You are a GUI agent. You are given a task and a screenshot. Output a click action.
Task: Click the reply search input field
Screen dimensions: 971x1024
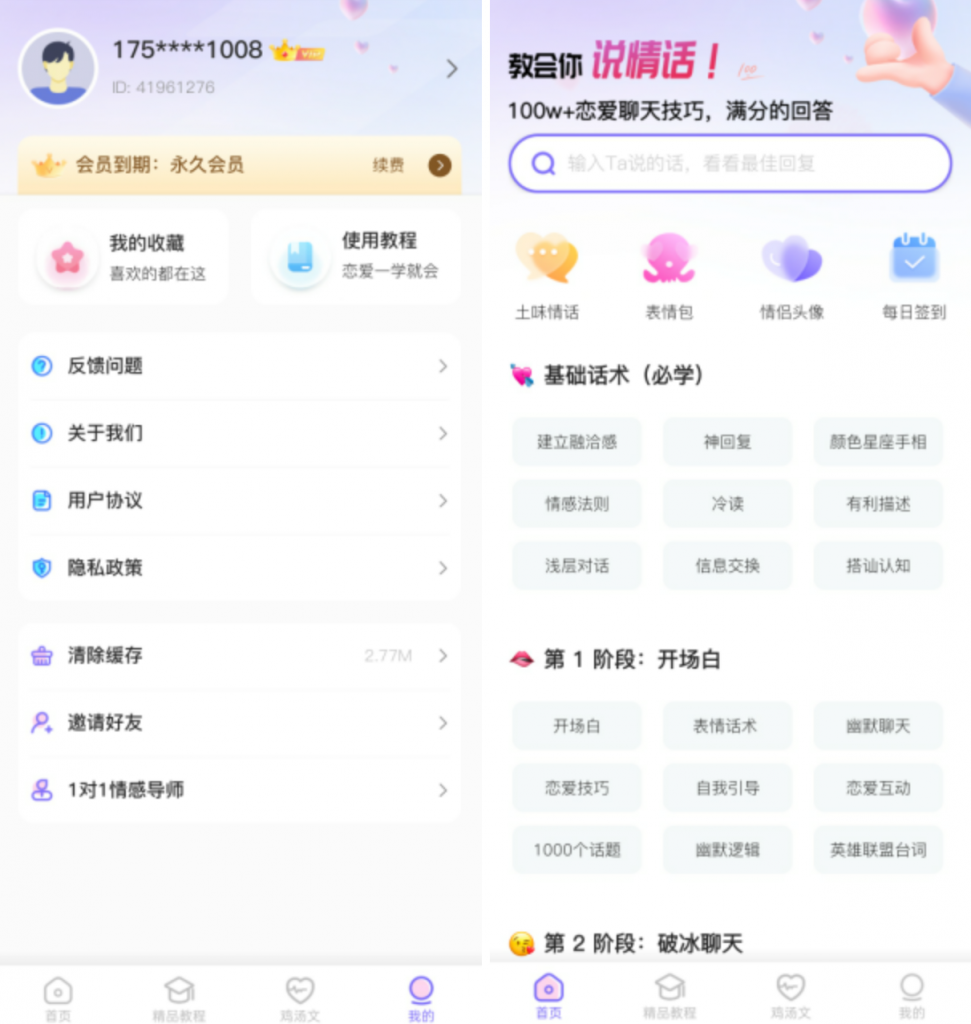(727, 165)
